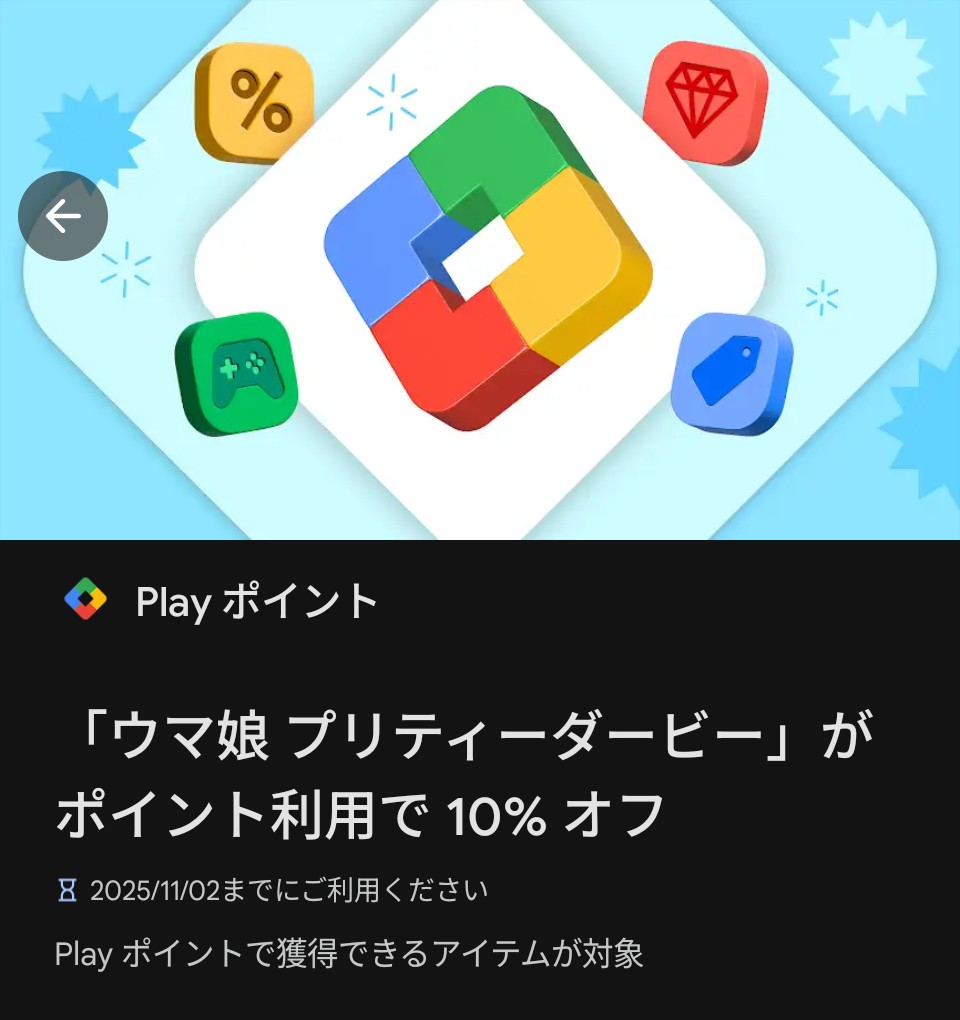Go back using the arrow button
960x1020 pixels.
(63, 216)
